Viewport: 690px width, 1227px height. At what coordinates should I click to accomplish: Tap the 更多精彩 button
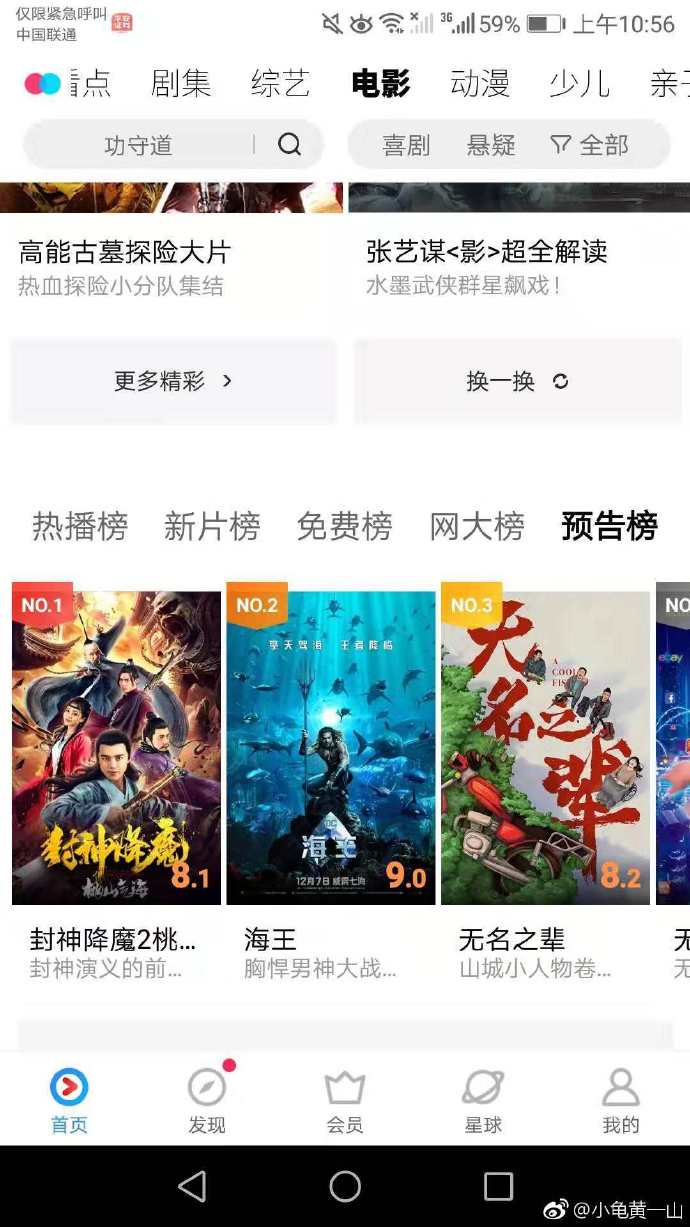tap(173, 381)
